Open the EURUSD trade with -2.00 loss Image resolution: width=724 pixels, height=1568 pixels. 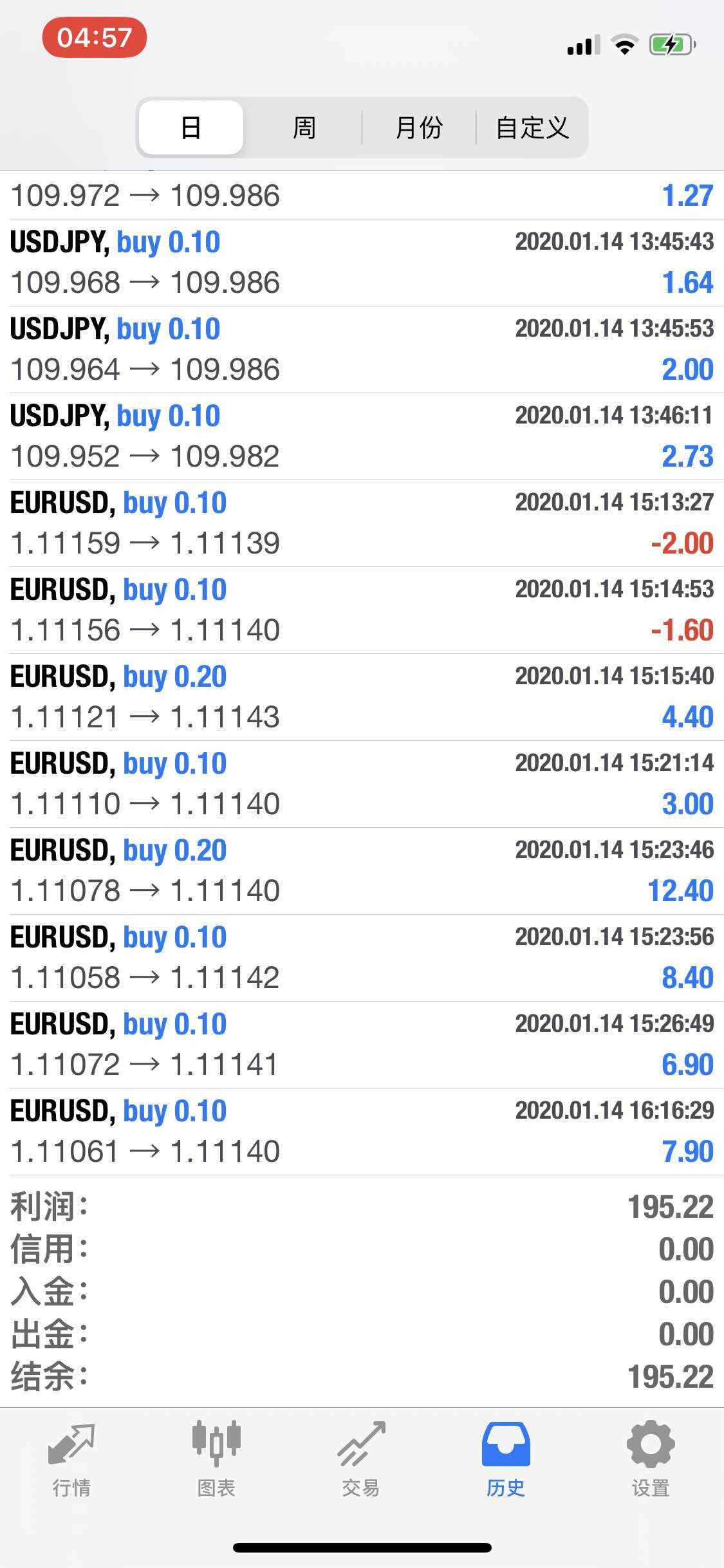(362, 523)
